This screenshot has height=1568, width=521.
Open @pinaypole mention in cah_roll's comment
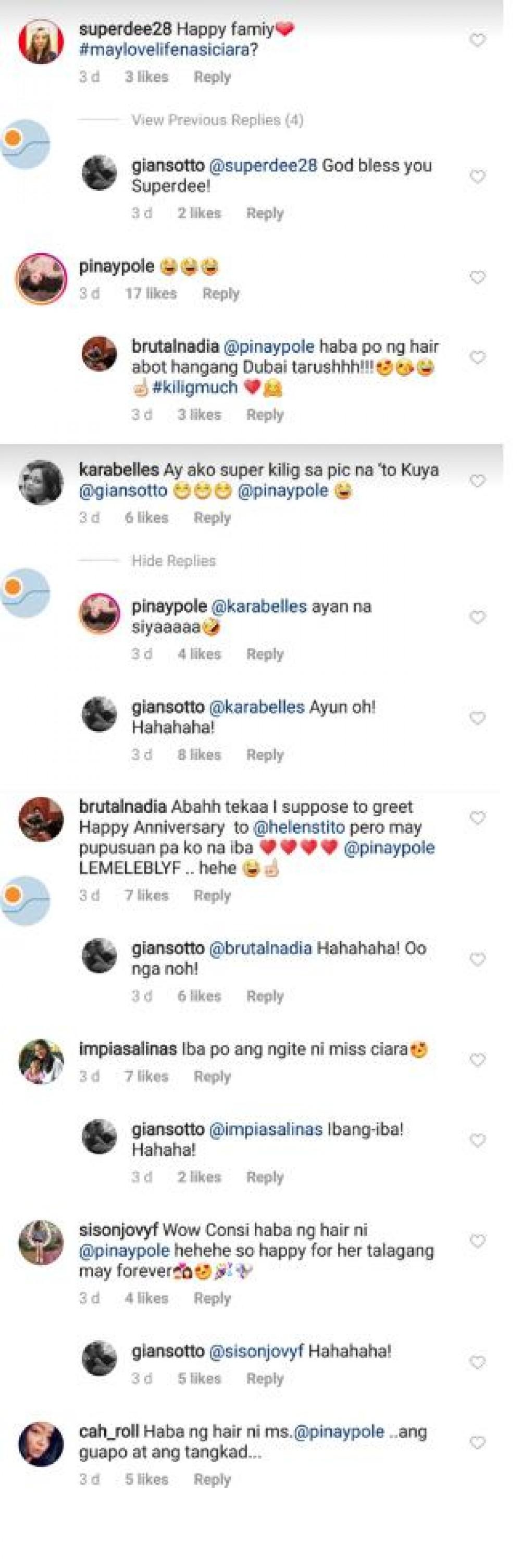(339, 1433)
